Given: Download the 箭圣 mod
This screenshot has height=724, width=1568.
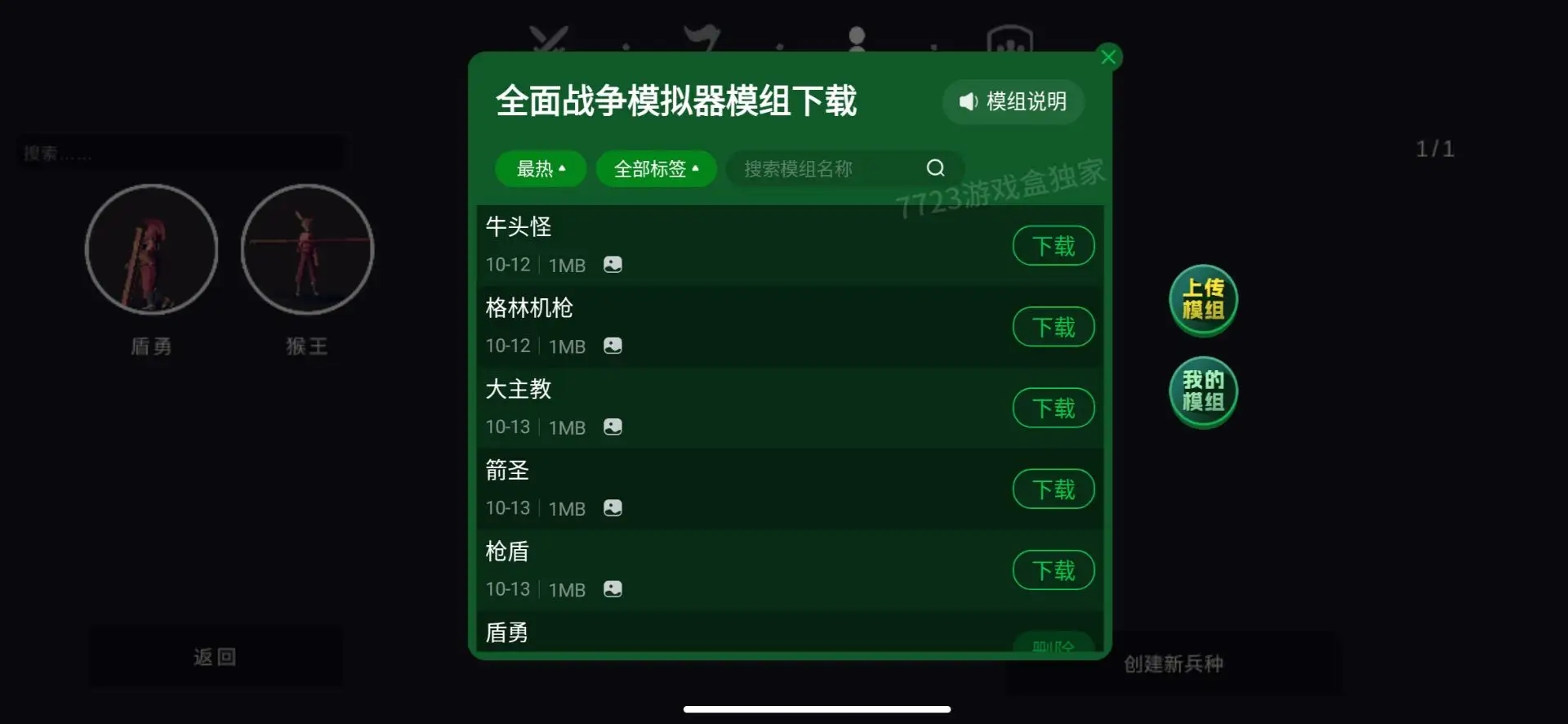Looking at the screenshot, I should (1053, 489).
